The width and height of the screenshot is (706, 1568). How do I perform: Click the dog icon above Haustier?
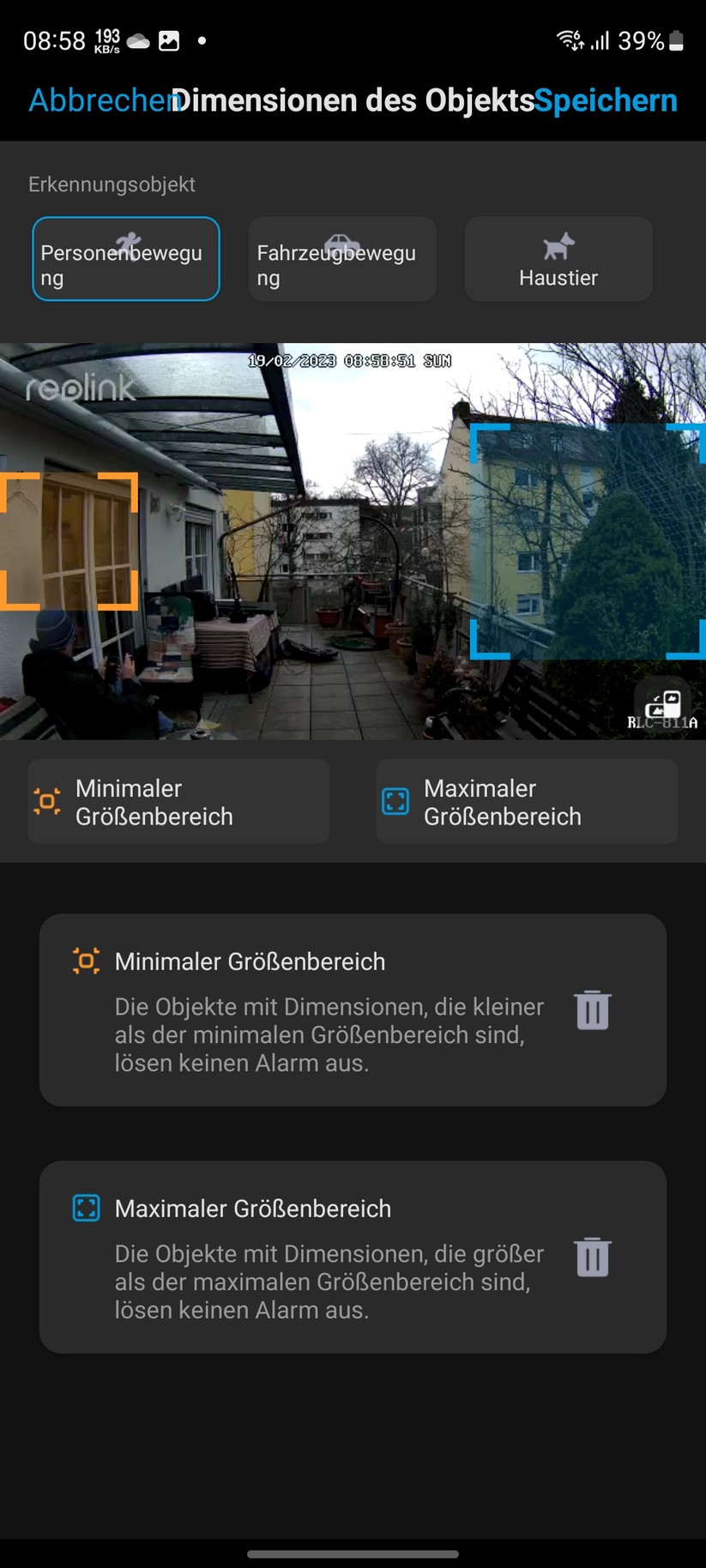click(x=558, y=246)
